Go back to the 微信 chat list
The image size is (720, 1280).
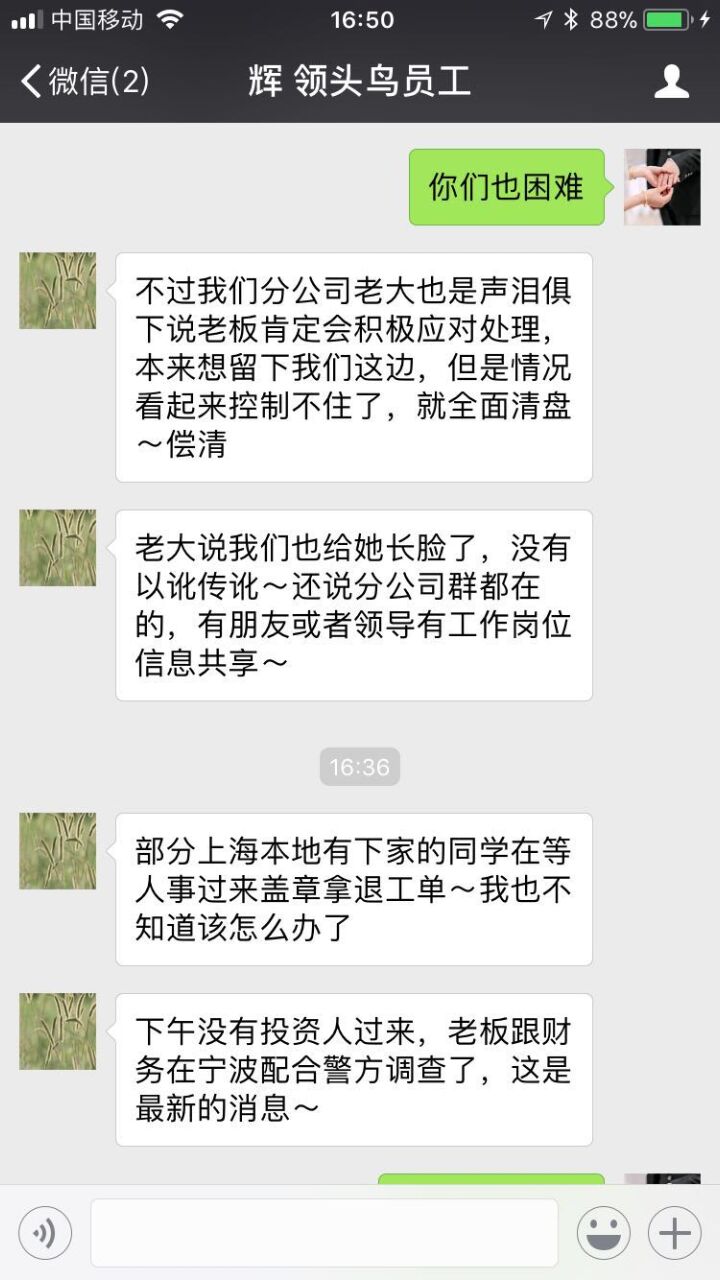pyautogui.click(x=84, y=81)
